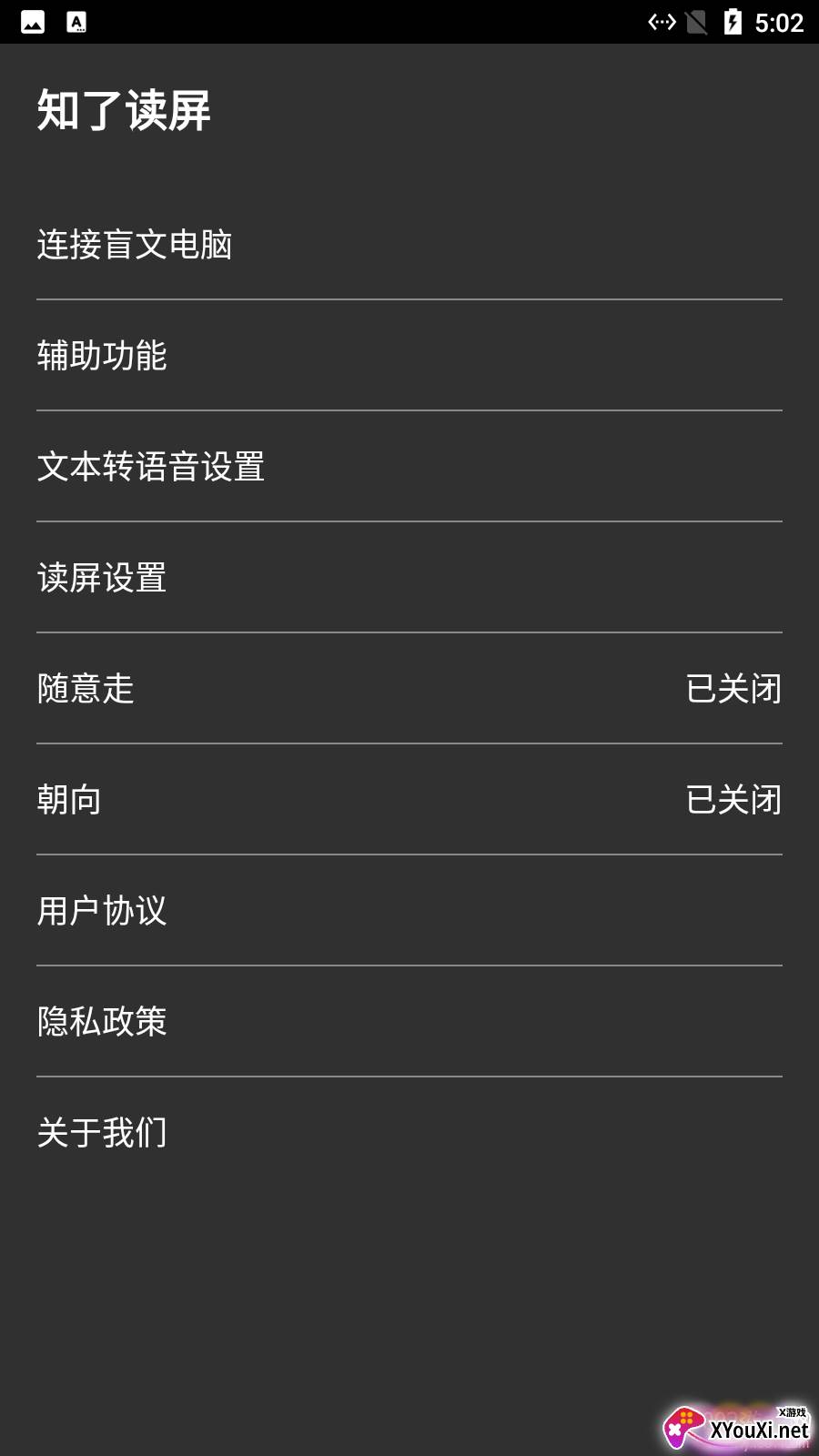This screenshot has height=1456, width=819.
Task: Tap the 已关闭 label next to 朝向
Action: [x=733, y=800]
